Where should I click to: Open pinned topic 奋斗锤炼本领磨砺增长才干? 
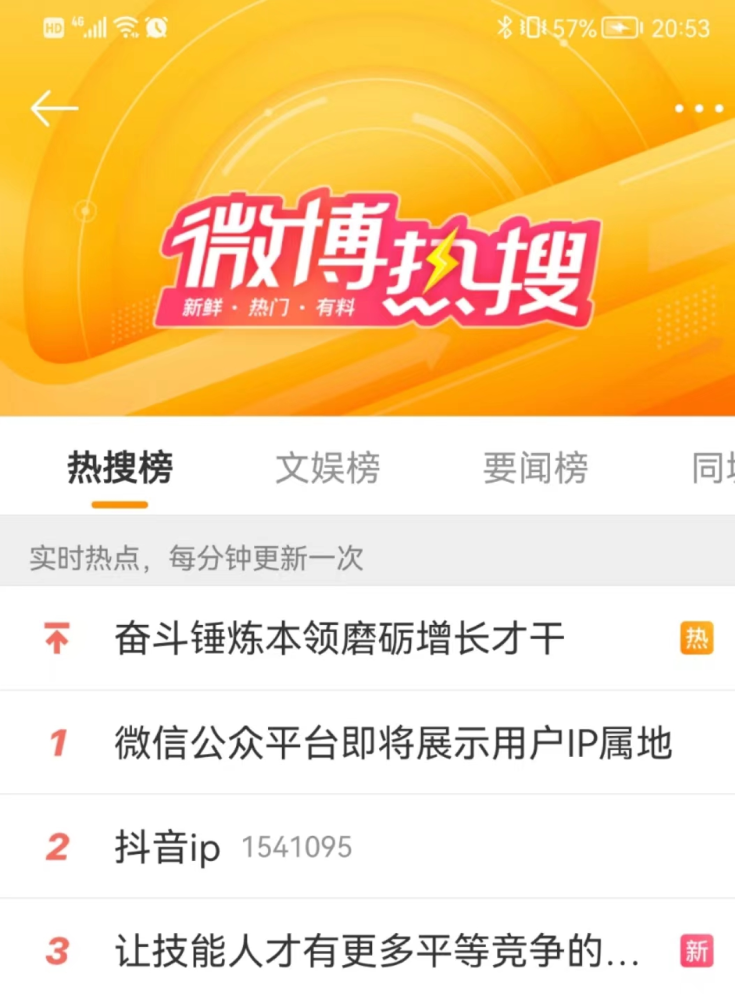tap(340, 638)
